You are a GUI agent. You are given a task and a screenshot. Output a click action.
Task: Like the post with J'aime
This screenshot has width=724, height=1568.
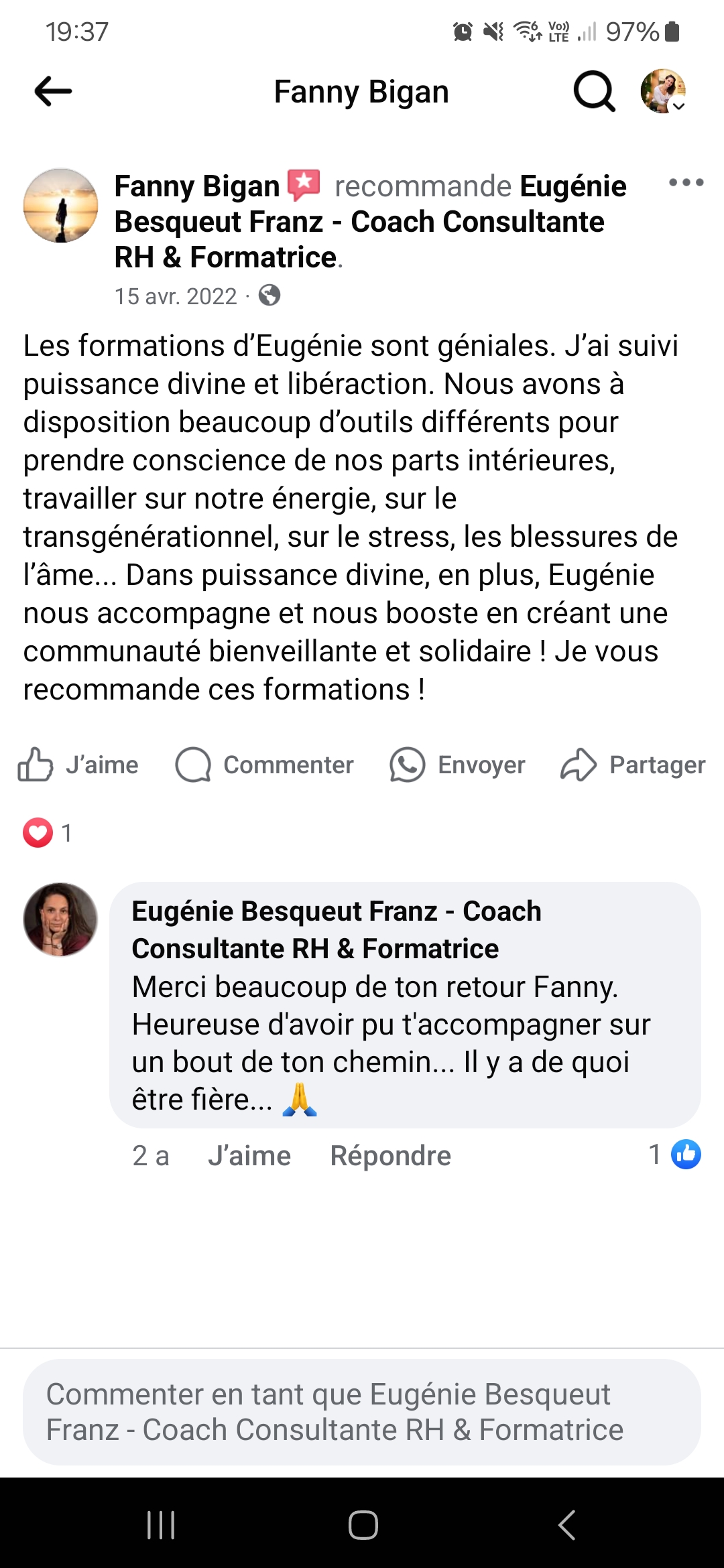[78, 765]
